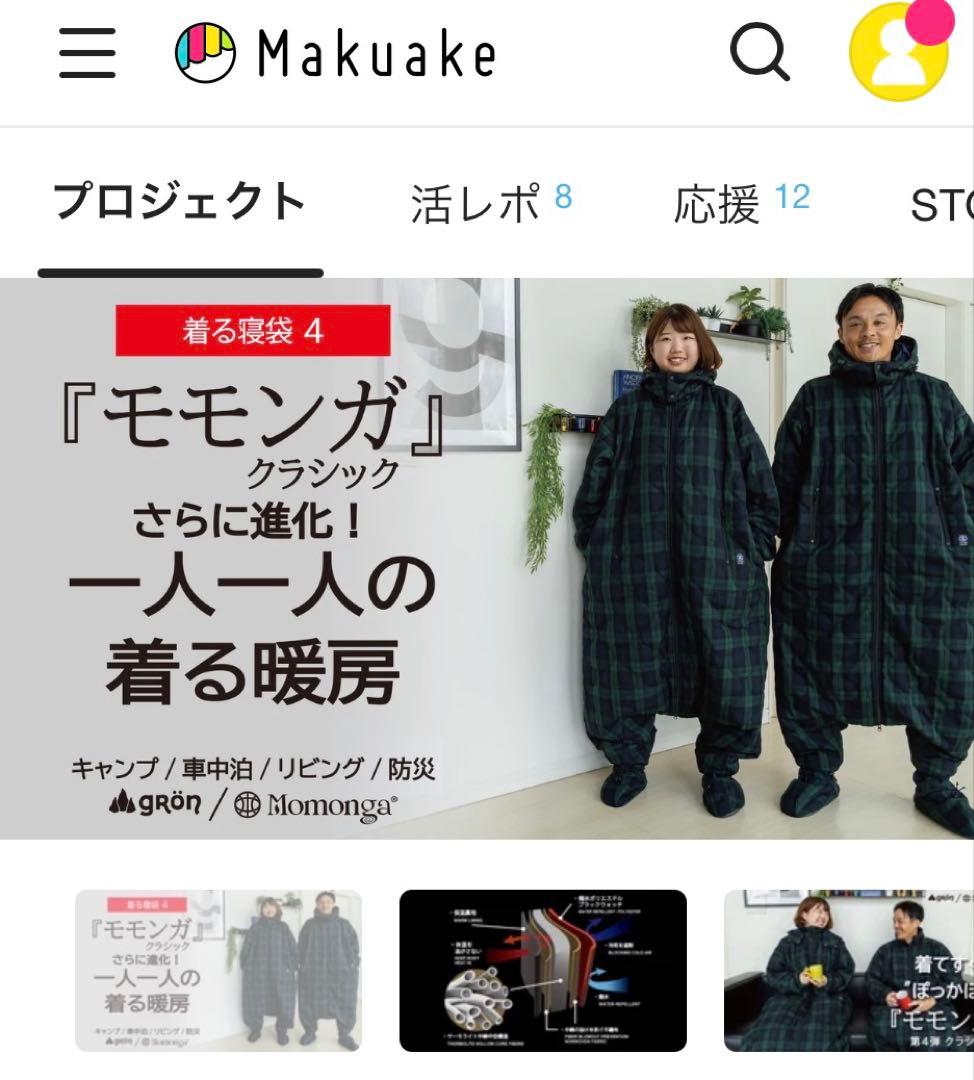Open the main モモンガ project banner image
The width and height of the screenshot is (974, 1080).
(x=487, y=558)
